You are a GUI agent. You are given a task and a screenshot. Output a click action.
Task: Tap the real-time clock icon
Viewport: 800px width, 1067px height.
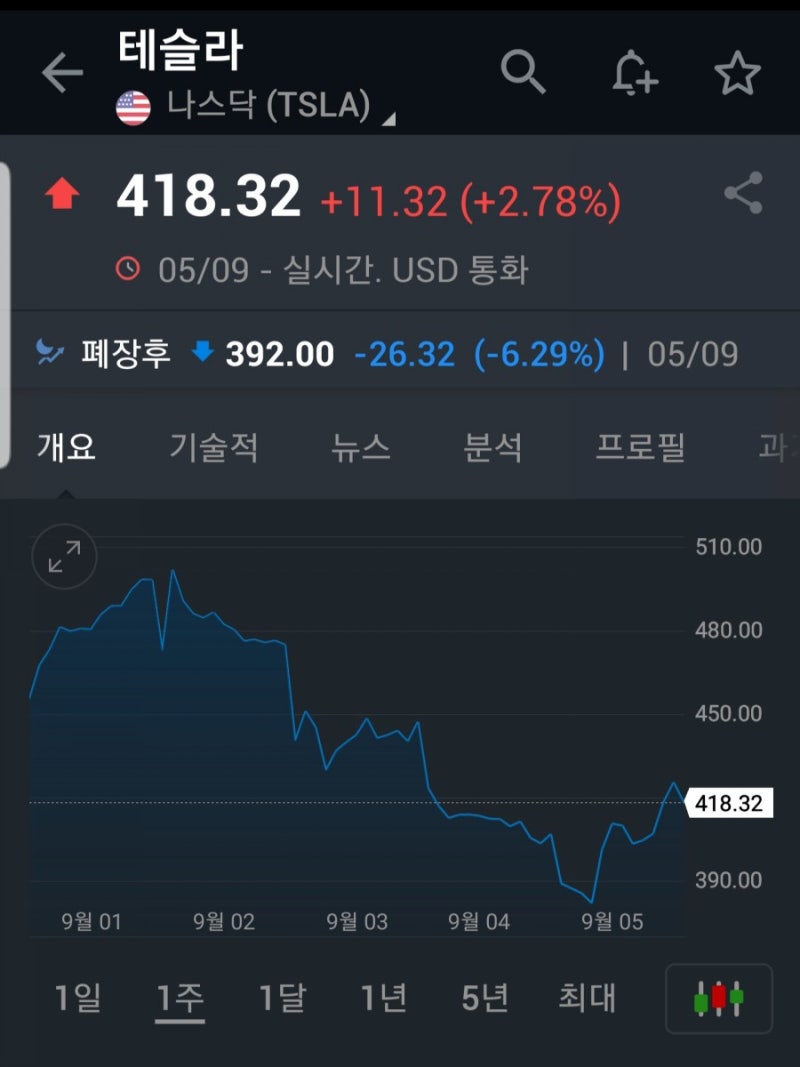tap(130, 270)
